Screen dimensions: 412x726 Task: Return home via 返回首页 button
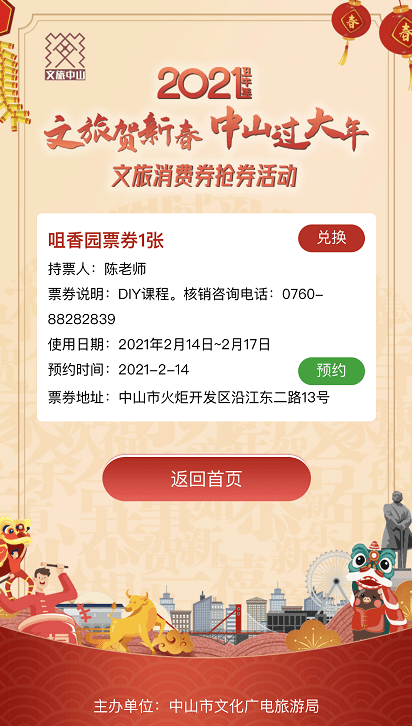click(206, 479)
